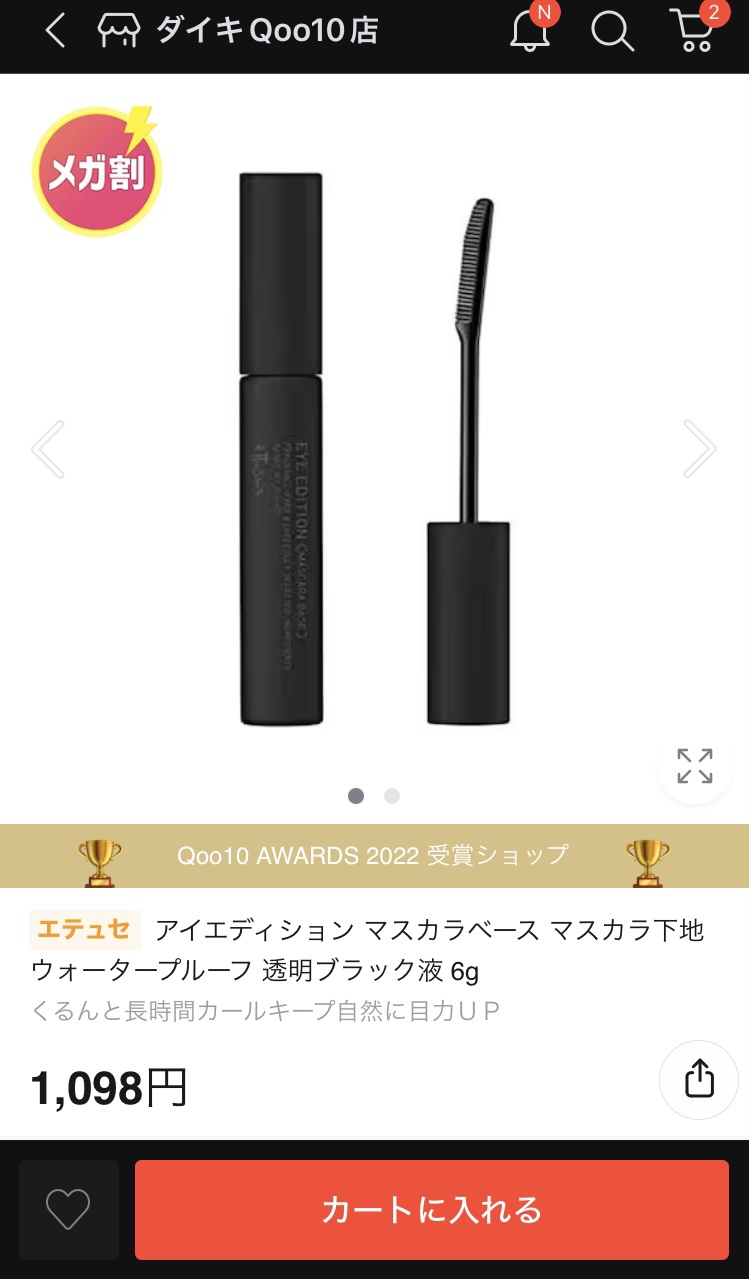The width and height of the screenshot is (749, 1279).
Task: Tap the カートに入れる button
Action: click(x=431, y=1209)
